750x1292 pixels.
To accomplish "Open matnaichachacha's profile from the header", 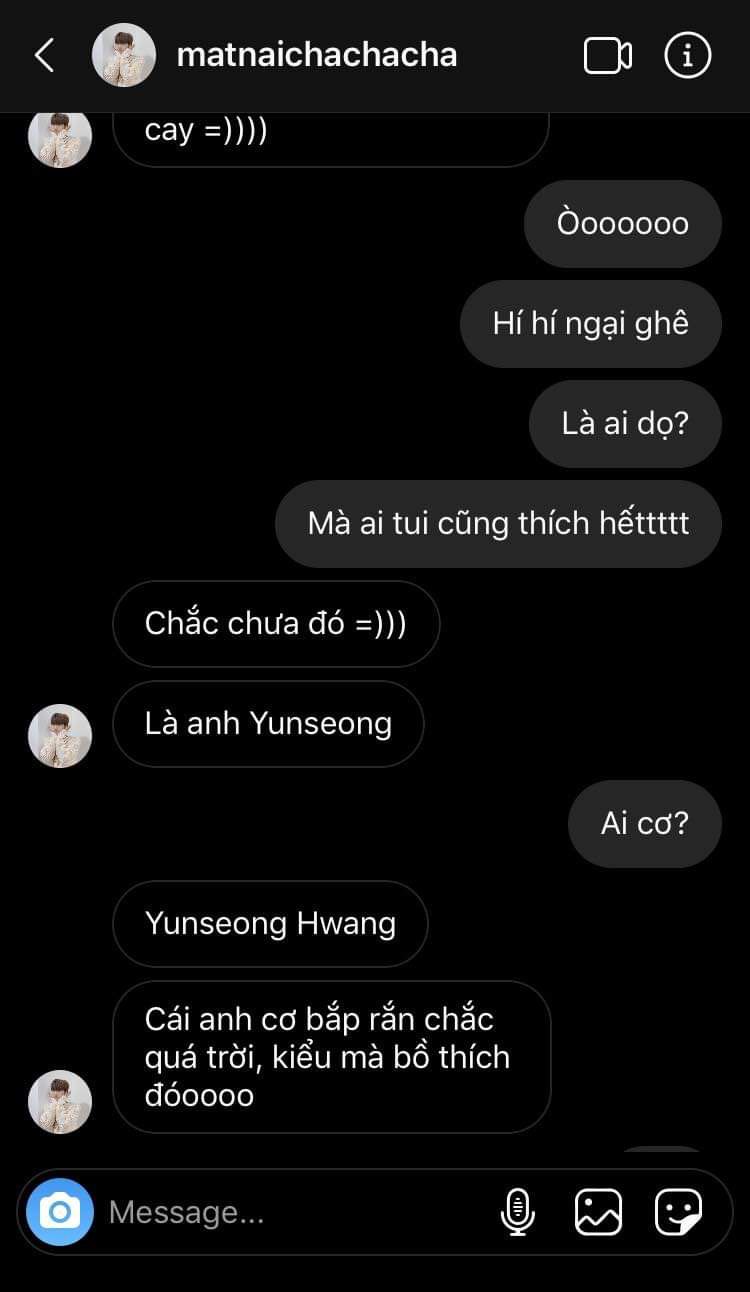I will [316, 55].
